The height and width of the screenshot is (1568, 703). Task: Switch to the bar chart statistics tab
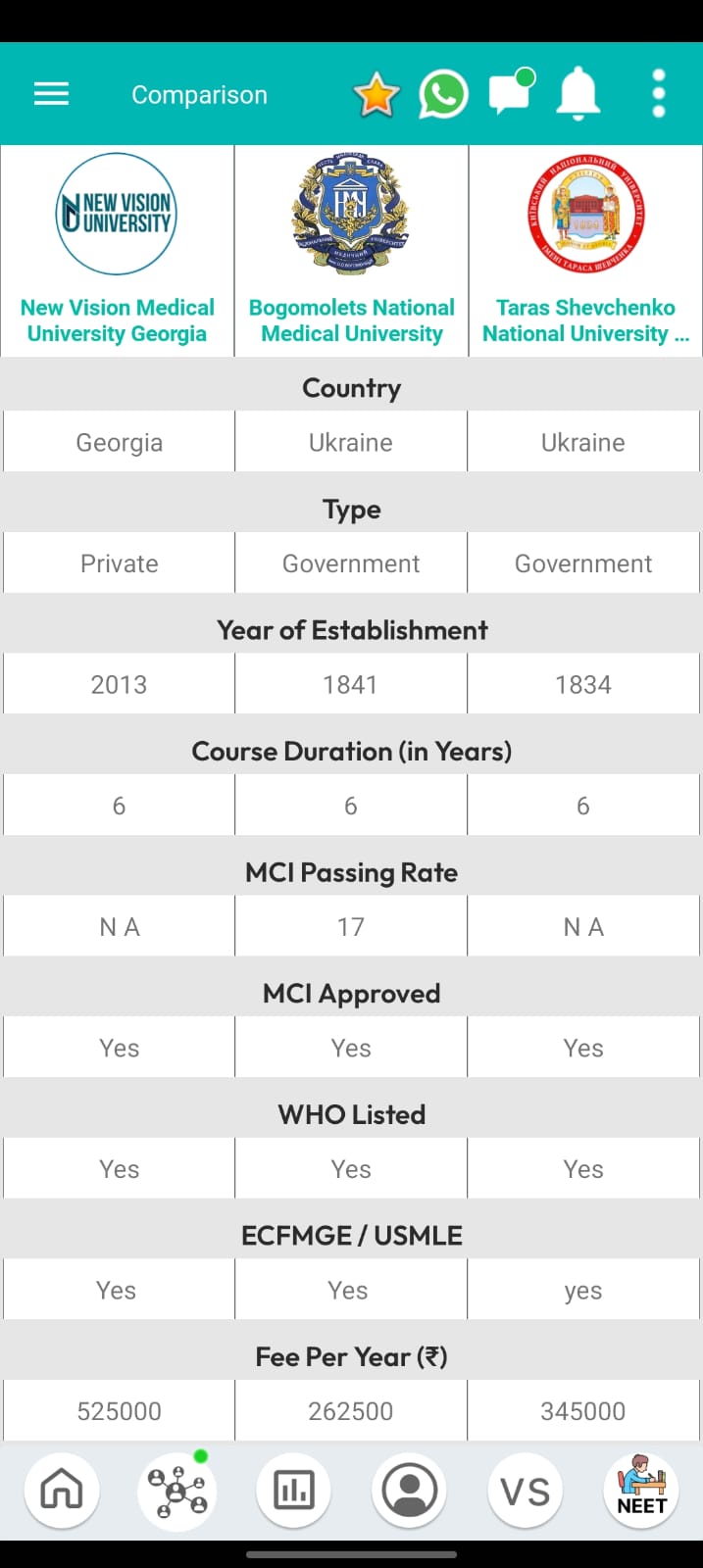293,1491
